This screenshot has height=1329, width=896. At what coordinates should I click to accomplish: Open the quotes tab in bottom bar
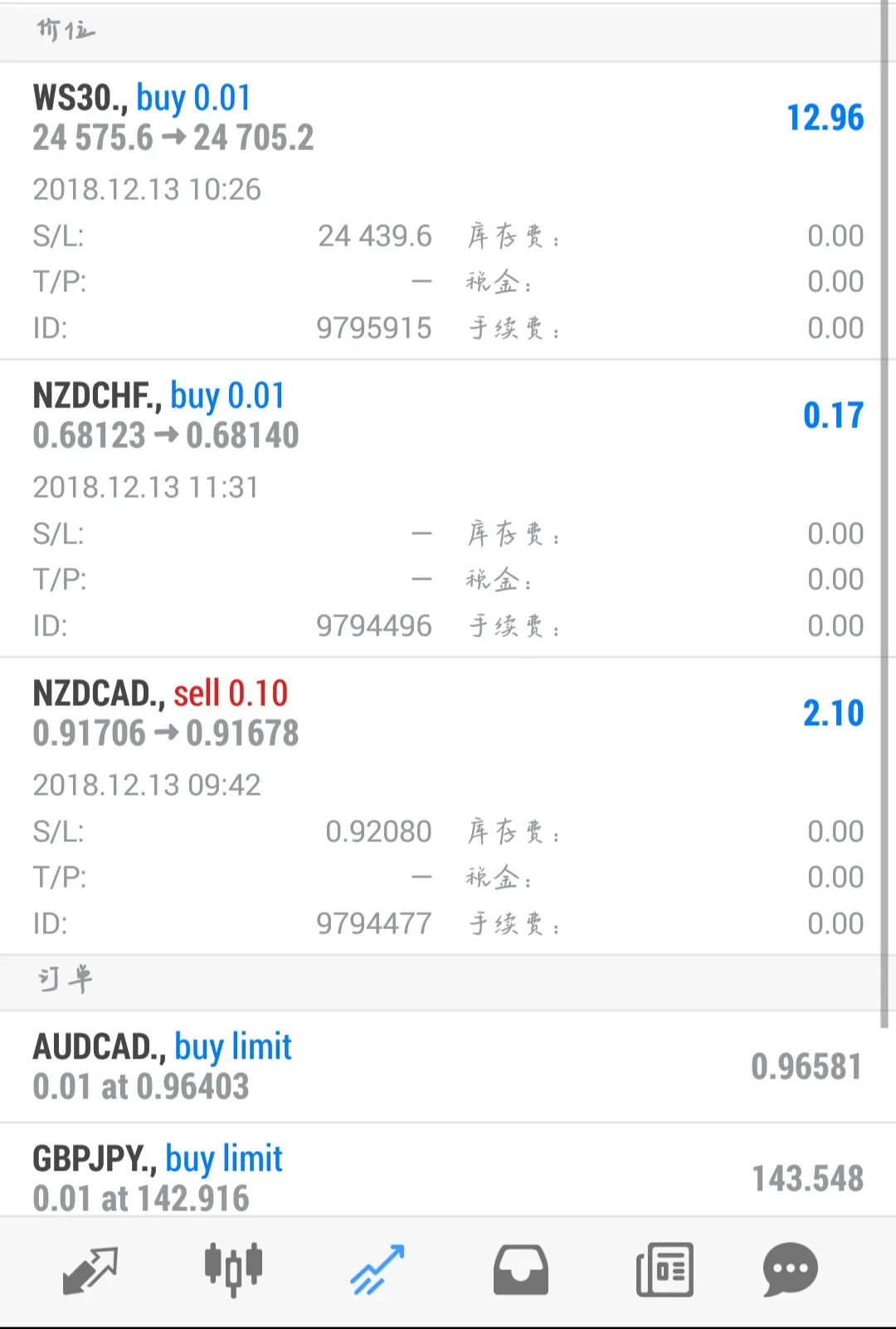90,1270
